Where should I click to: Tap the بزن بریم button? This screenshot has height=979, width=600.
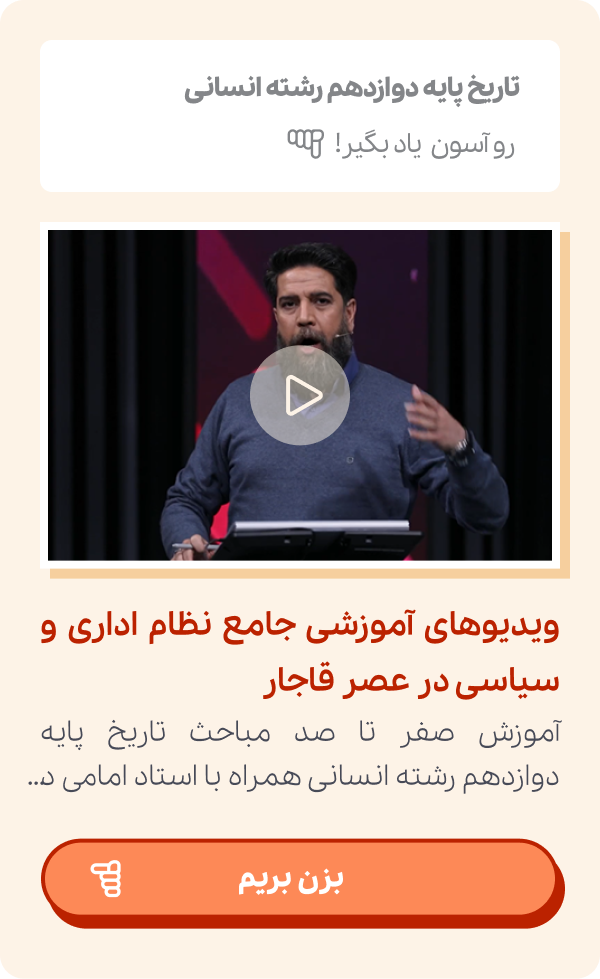[298, 879]
